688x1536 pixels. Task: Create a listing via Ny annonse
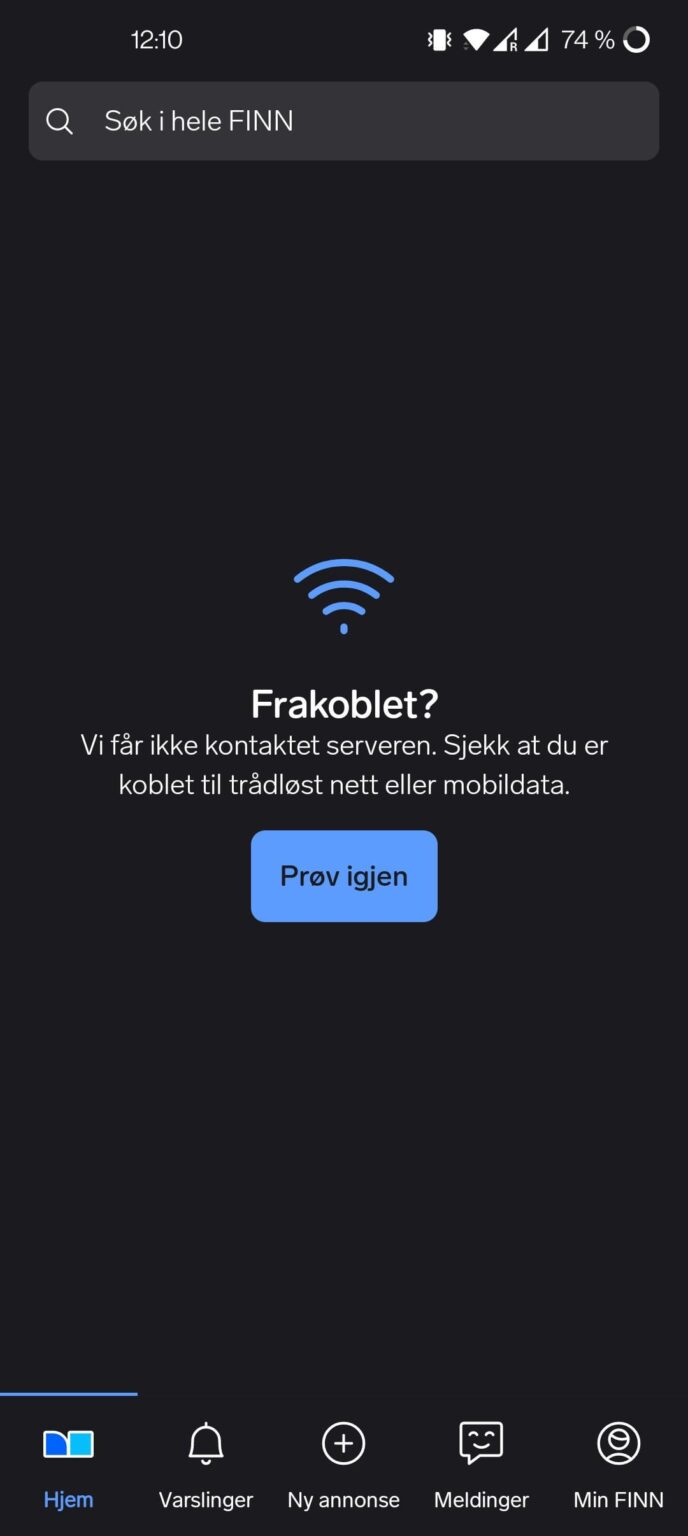tap(343, 1462)
